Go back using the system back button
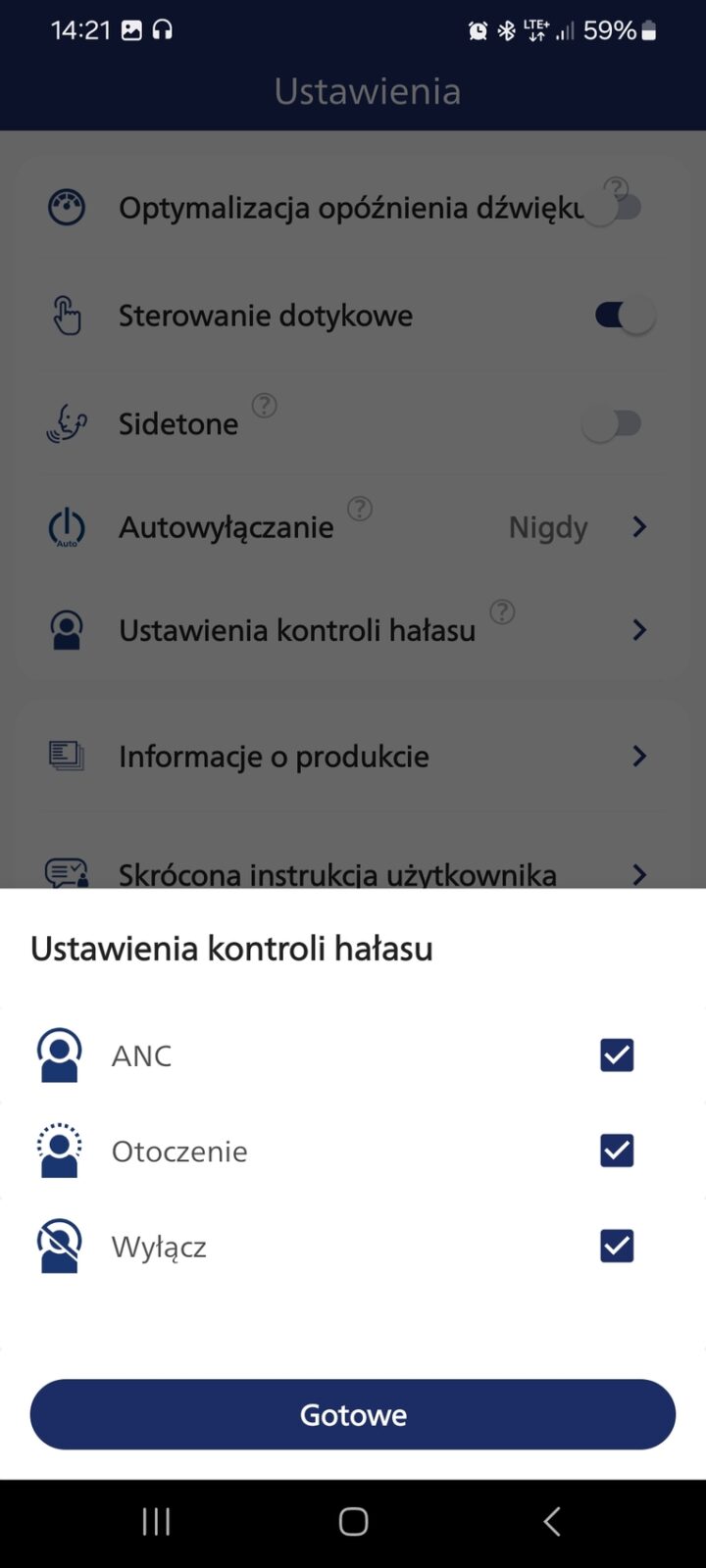Screen dimensions: 706x1568 pos(551,1521)
